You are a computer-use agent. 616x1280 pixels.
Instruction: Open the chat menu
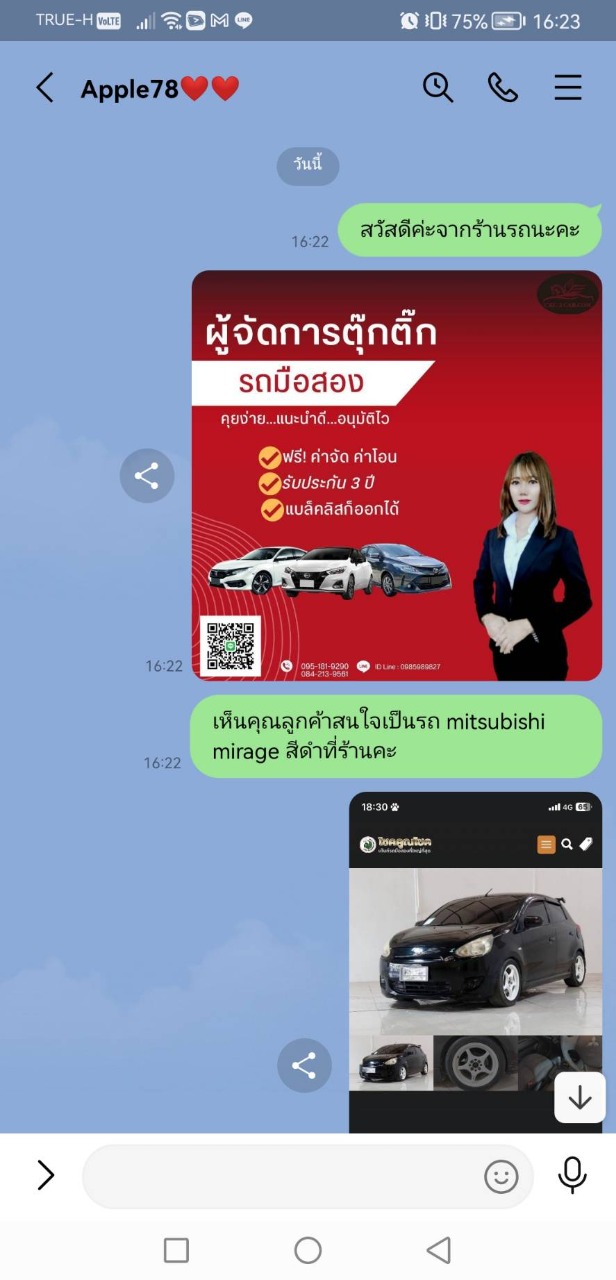click(x=568, y=88)
